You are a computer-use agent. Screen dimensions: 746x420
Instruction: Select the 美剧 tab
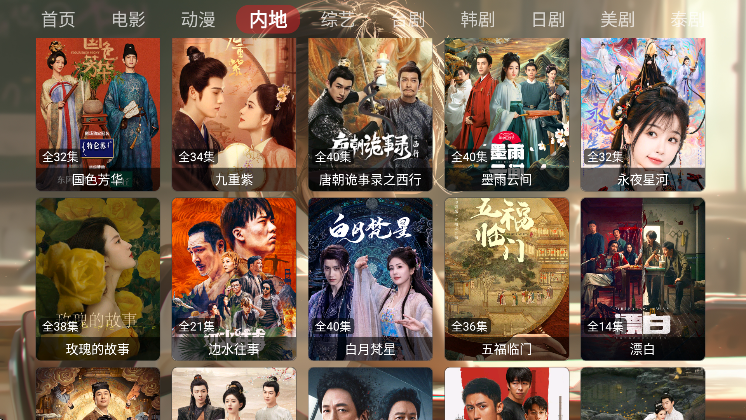tap(618, 19)
